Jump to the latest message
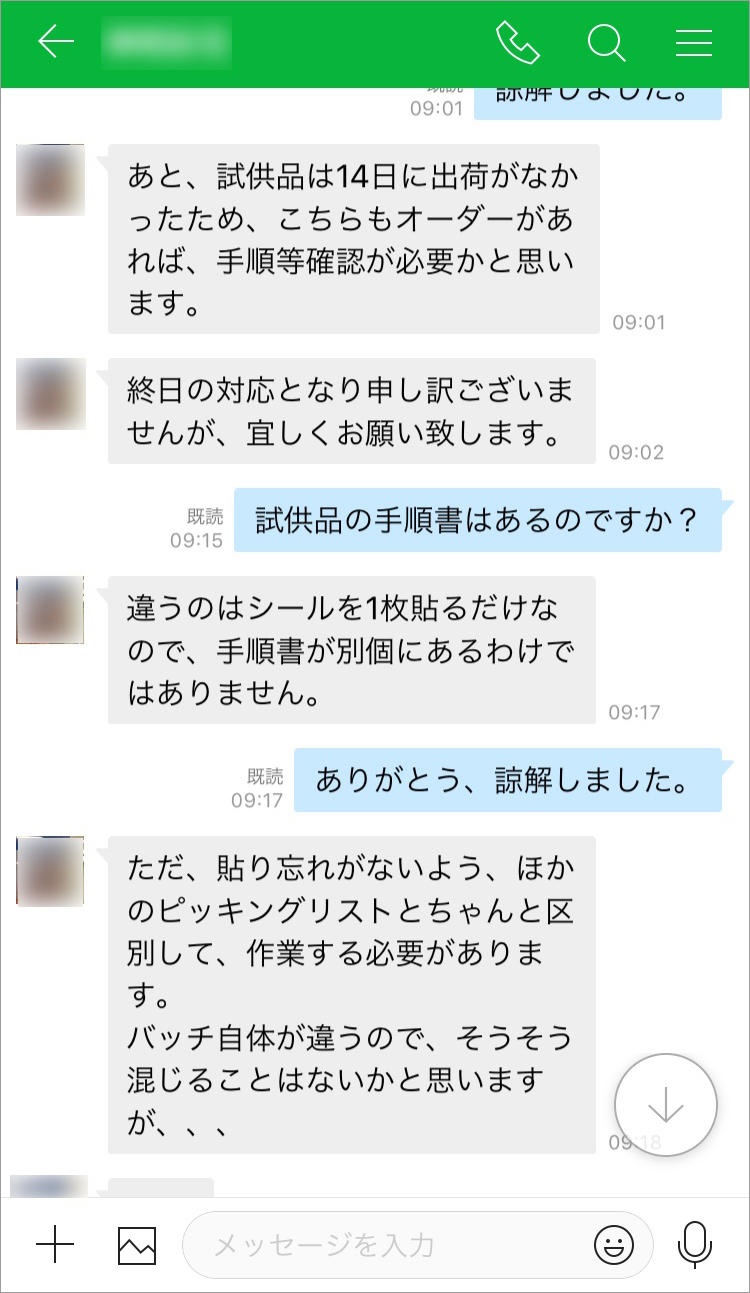Screen dimensions: 750x1293 (666, 1105)
